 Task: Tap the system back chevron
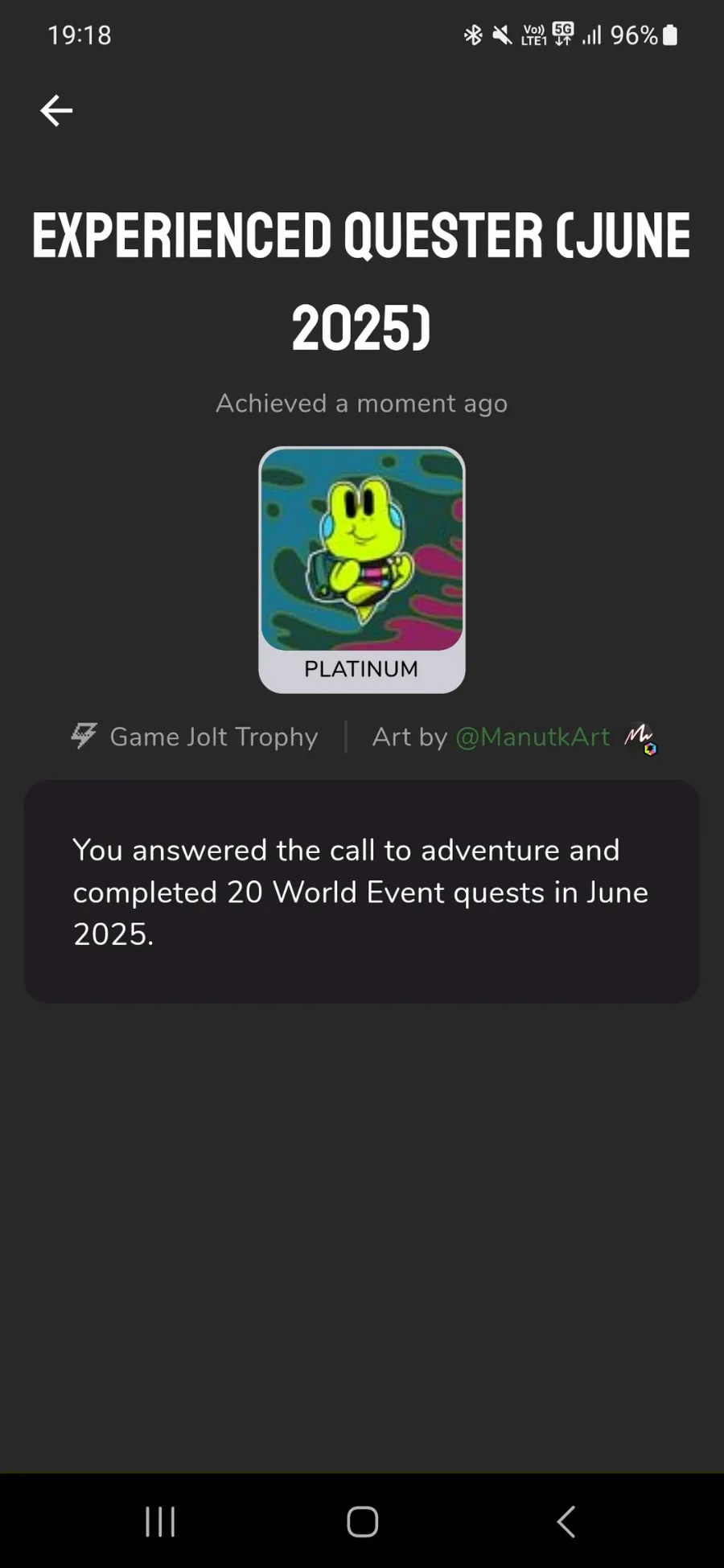point(566,1521)
